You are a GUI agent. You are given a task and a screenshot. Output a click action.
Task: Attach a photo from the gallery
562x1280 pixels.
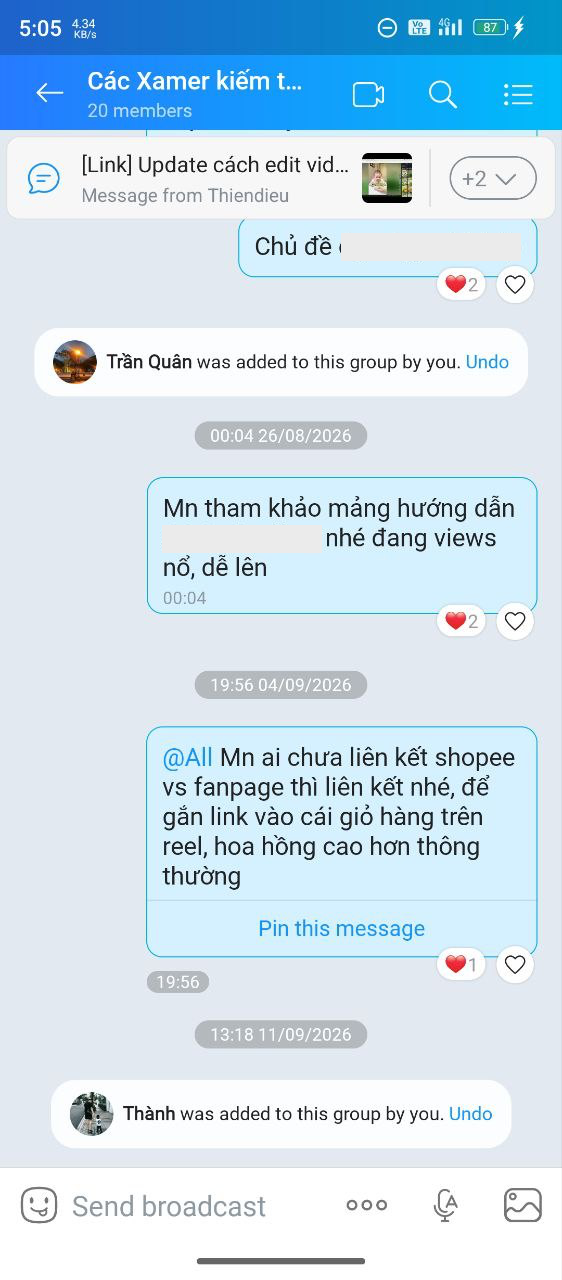pyautogui.click(x=522, y=1205)
